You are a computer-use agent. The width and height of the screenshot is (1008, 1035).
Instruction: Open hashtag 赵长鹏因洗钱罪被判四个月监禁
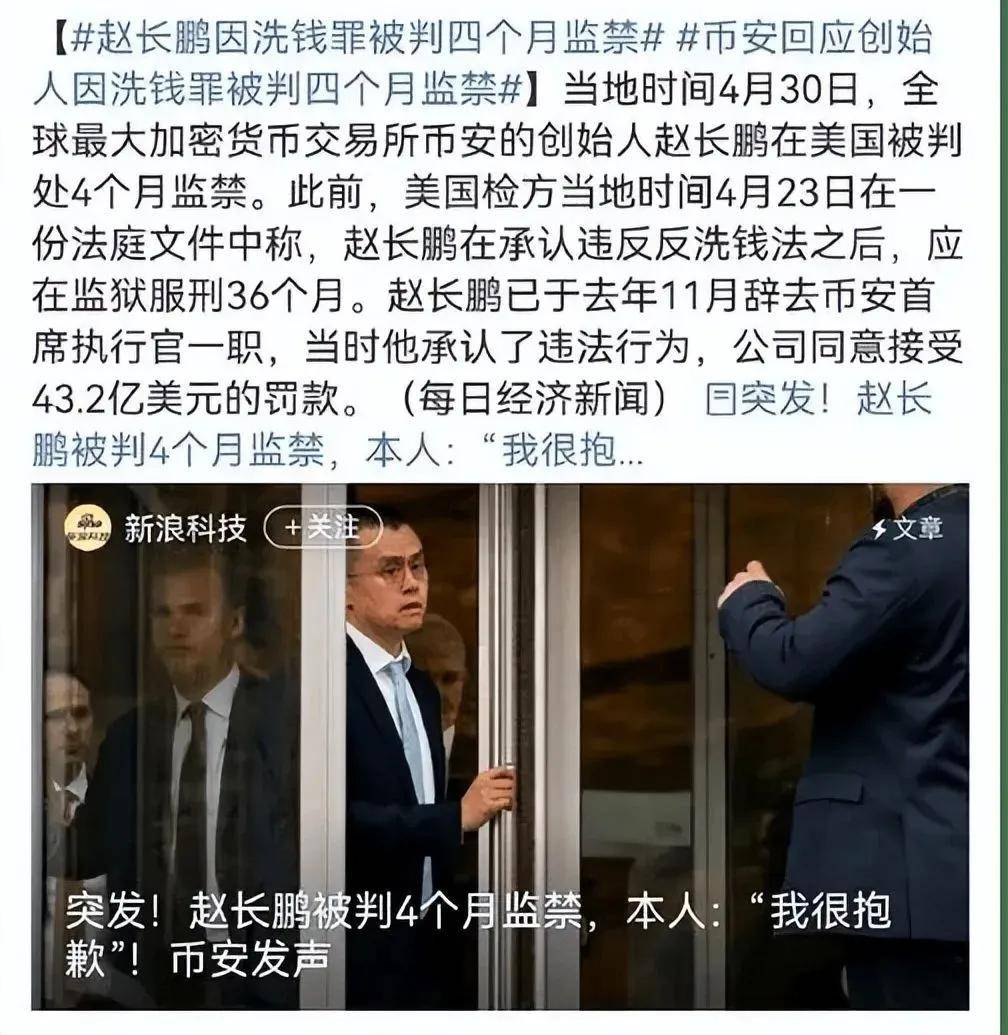(364, 39)
